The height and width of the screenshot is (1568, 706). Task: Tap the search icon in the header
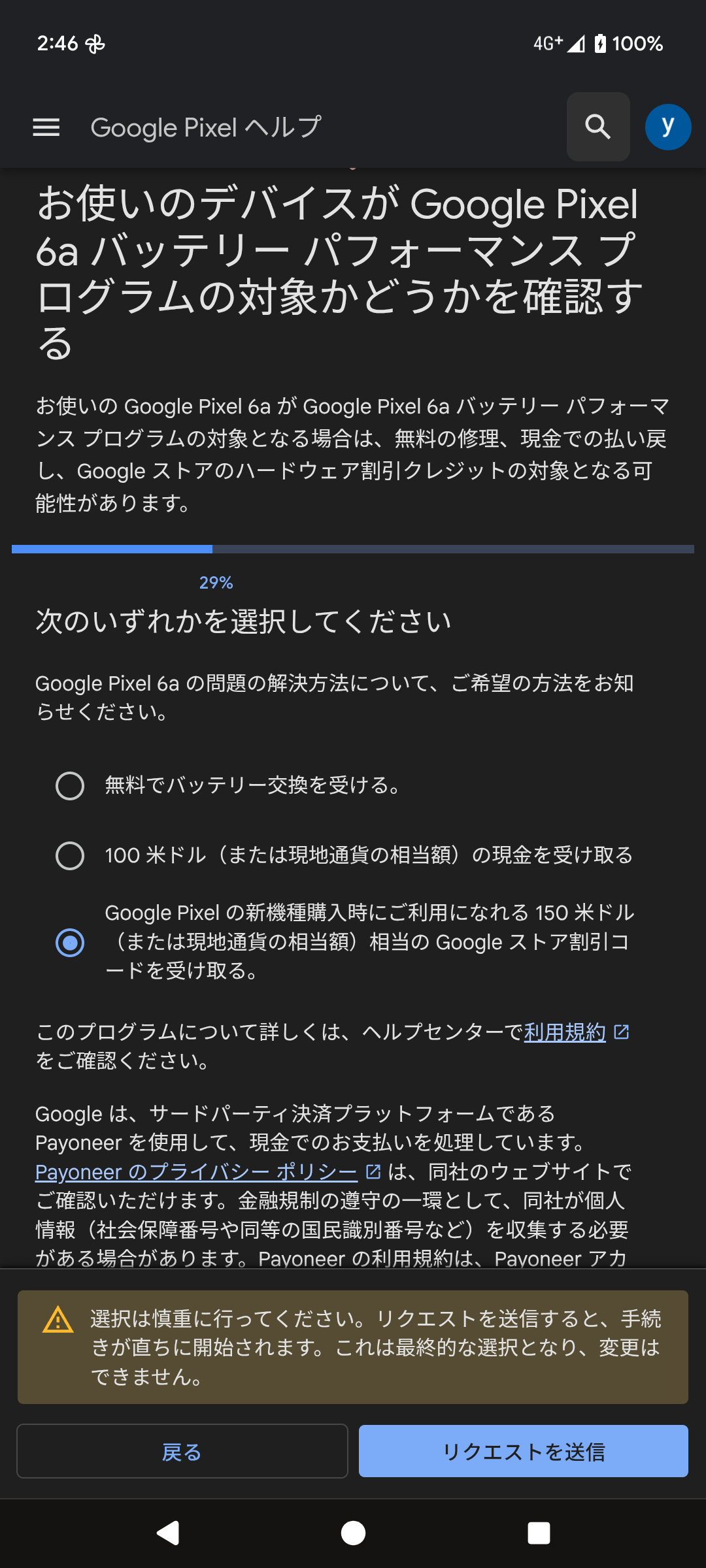coord(597,126)
